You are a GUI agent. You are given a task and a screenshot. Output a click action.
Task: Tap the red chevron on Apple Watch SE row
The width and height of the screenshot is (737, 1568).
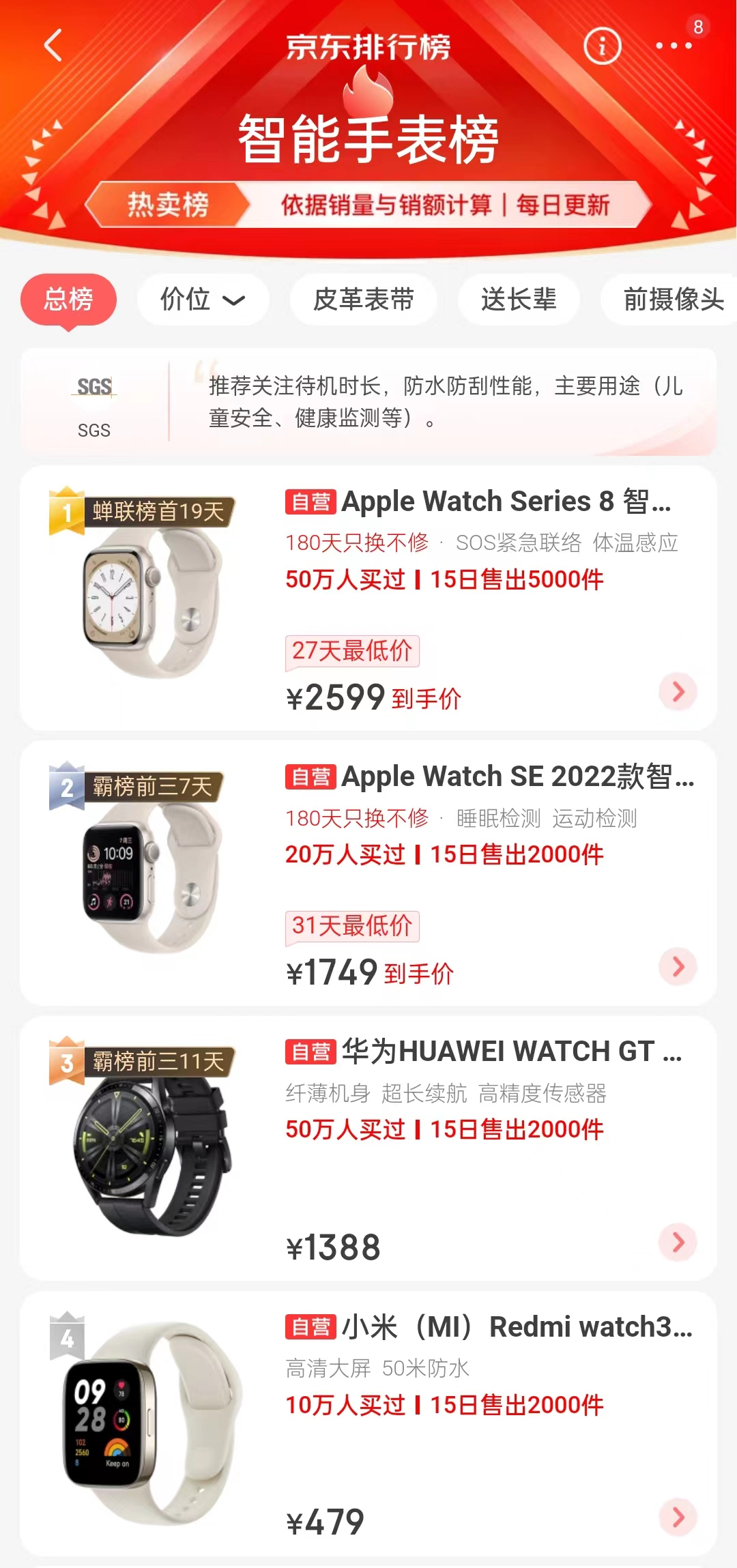point(677,966)
